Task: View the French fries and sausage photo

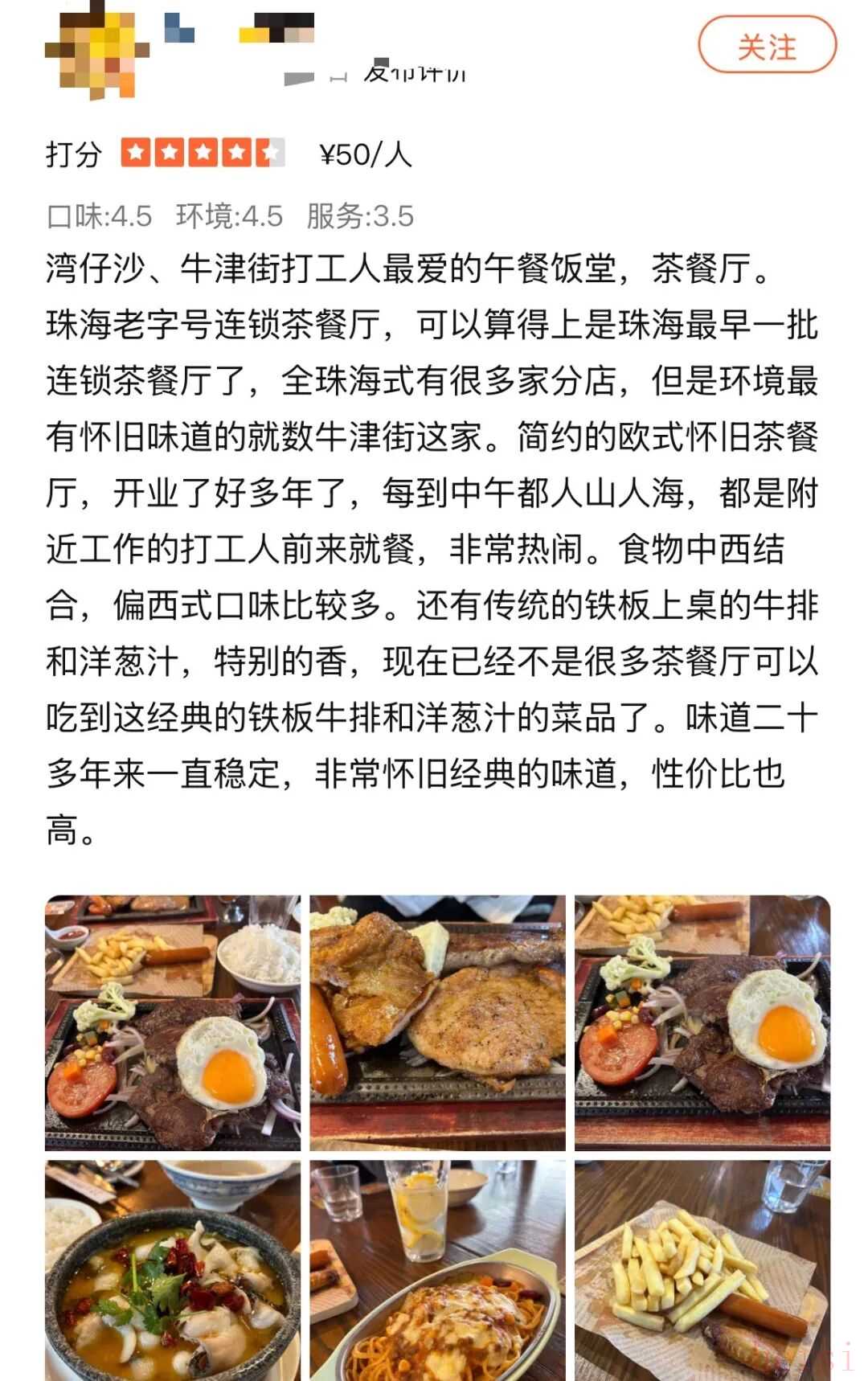Action: 702,1270
